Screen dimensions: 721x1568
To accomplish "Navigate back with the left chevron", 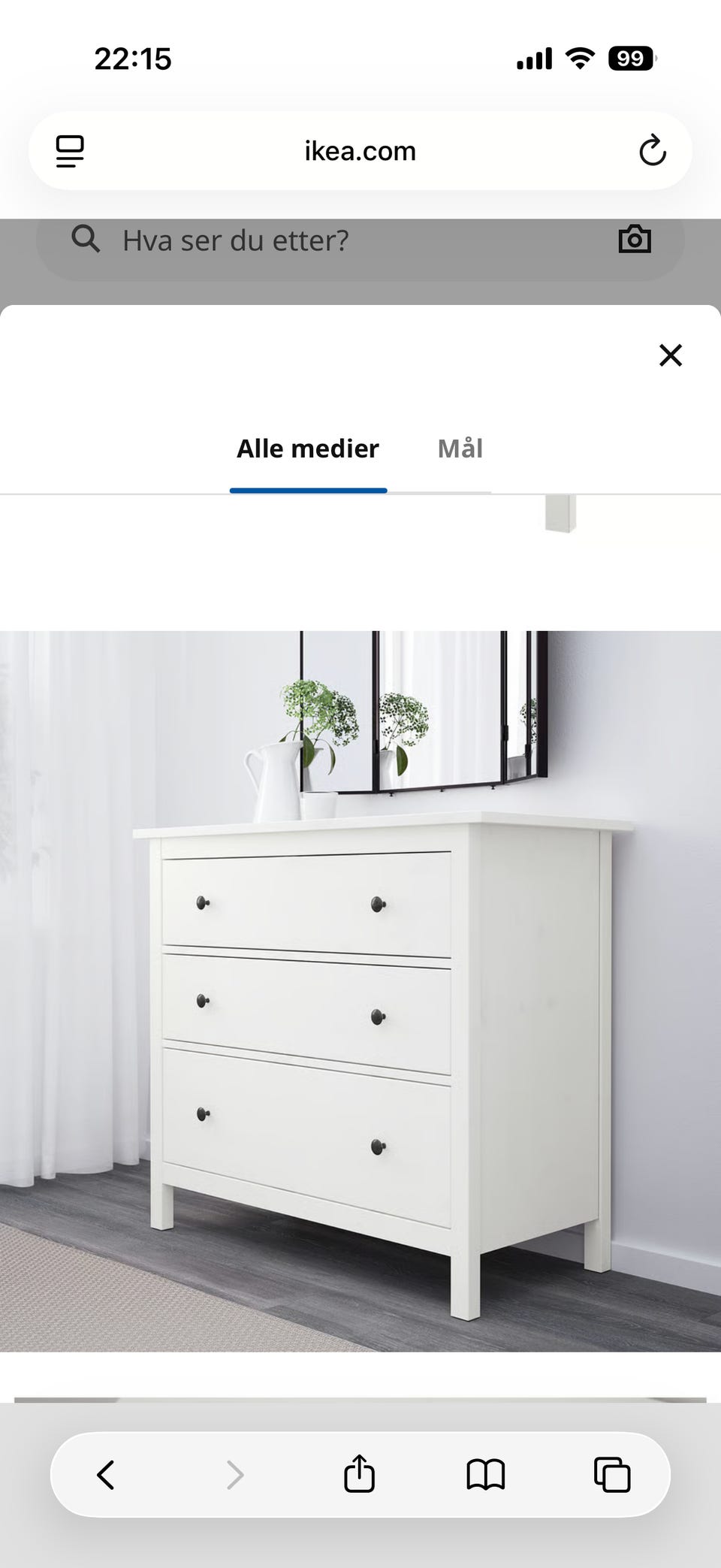I will pos(107,1474).
